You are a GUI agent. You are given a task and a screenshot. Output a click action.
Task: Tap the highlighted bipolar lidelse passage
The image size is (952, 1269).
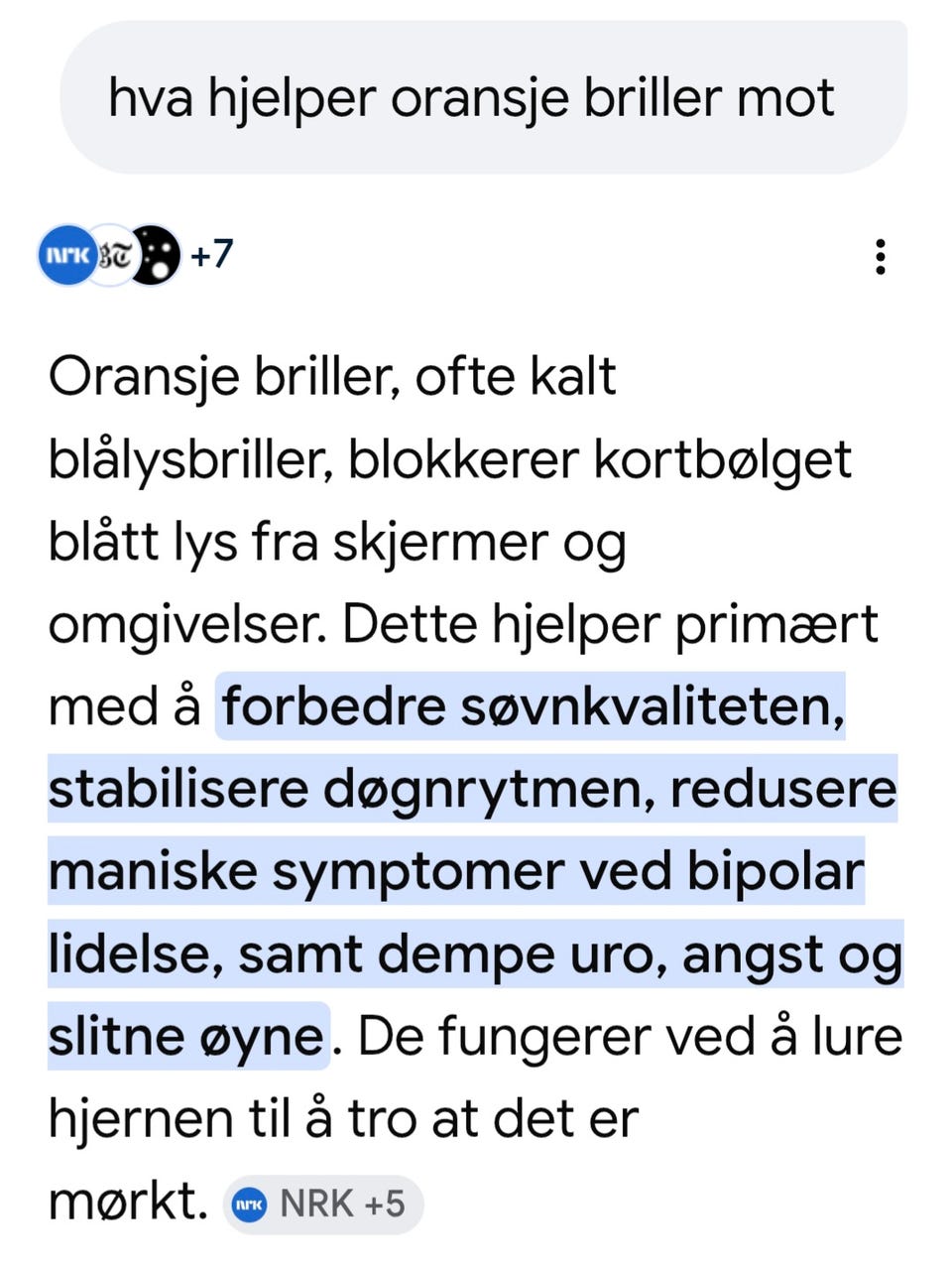764,870
